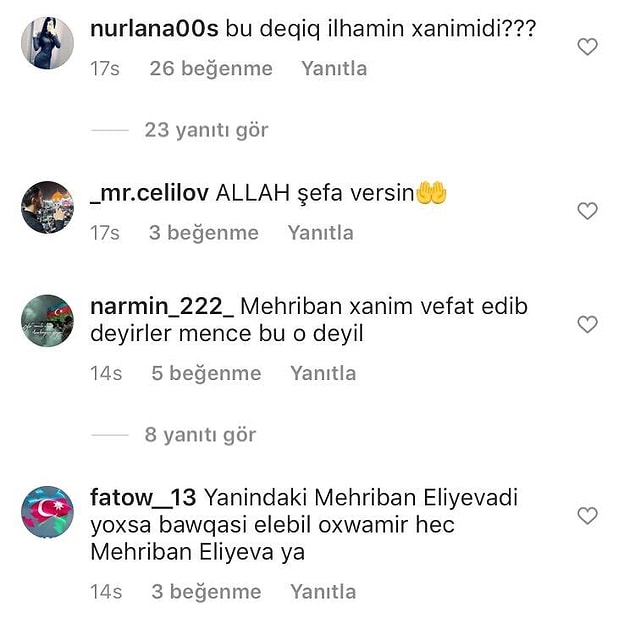This screenshot has width=635, height=629.
Task: Reply to _mr.celilov's comment
Action: [x=320, y=233]
